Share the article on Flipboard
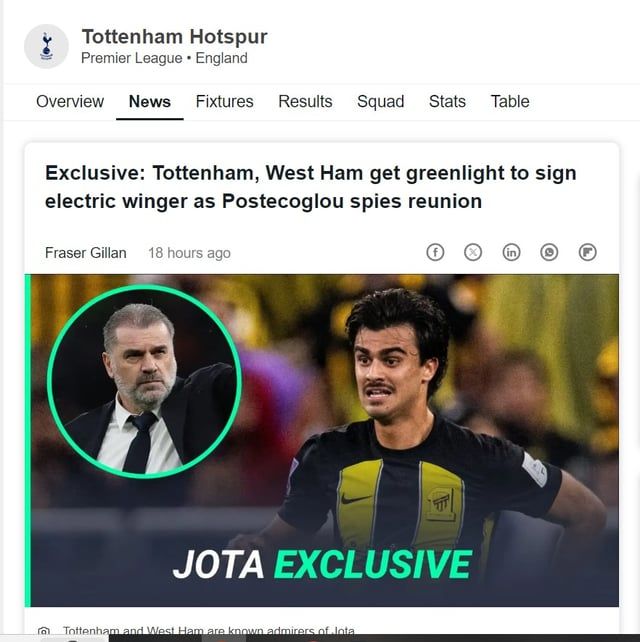640x642 pixels. [588, 252]
